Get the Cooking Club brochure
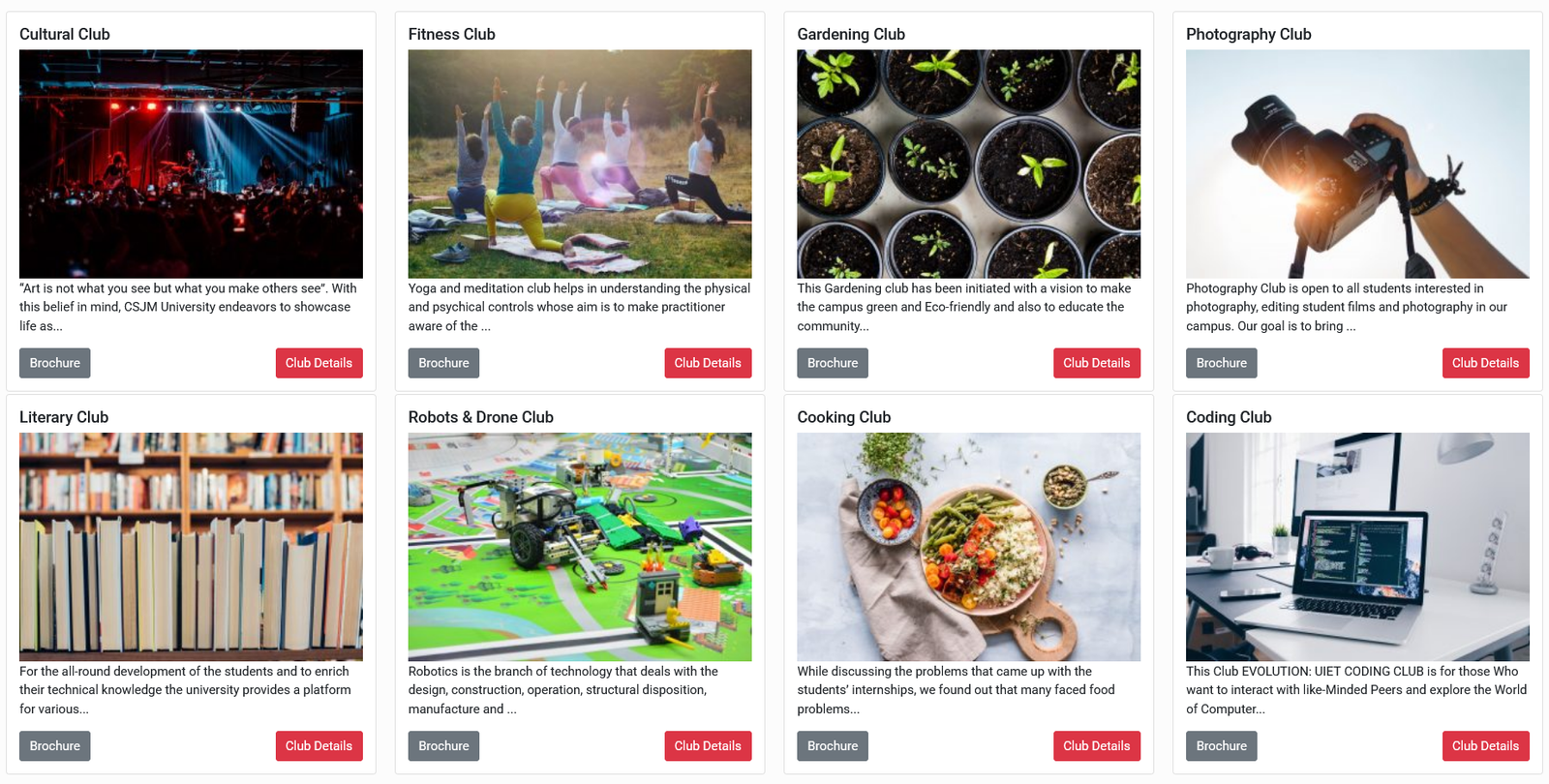The height and width of the screenshot is (784, 1549). [833, 746]
